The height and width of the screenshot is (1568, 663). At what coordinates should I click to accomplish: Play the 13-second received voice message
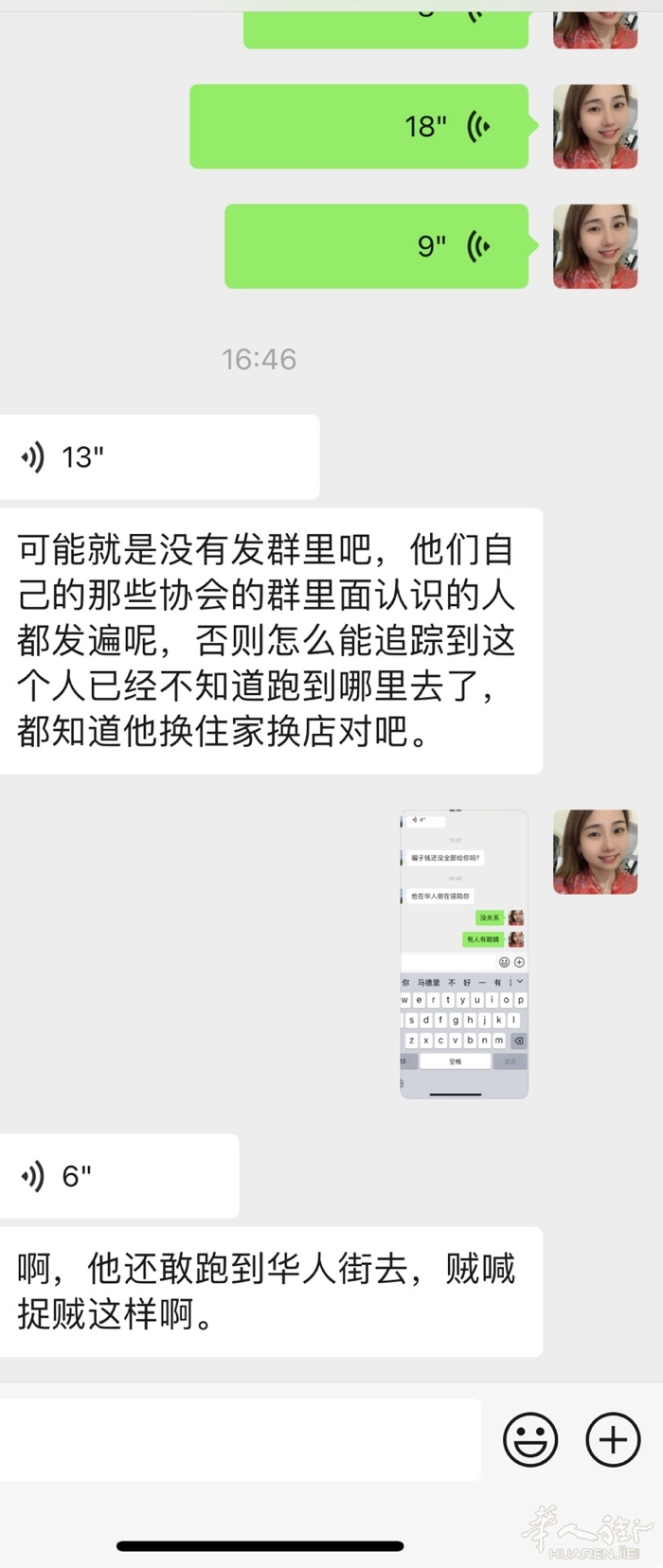[x=159, y=457]
